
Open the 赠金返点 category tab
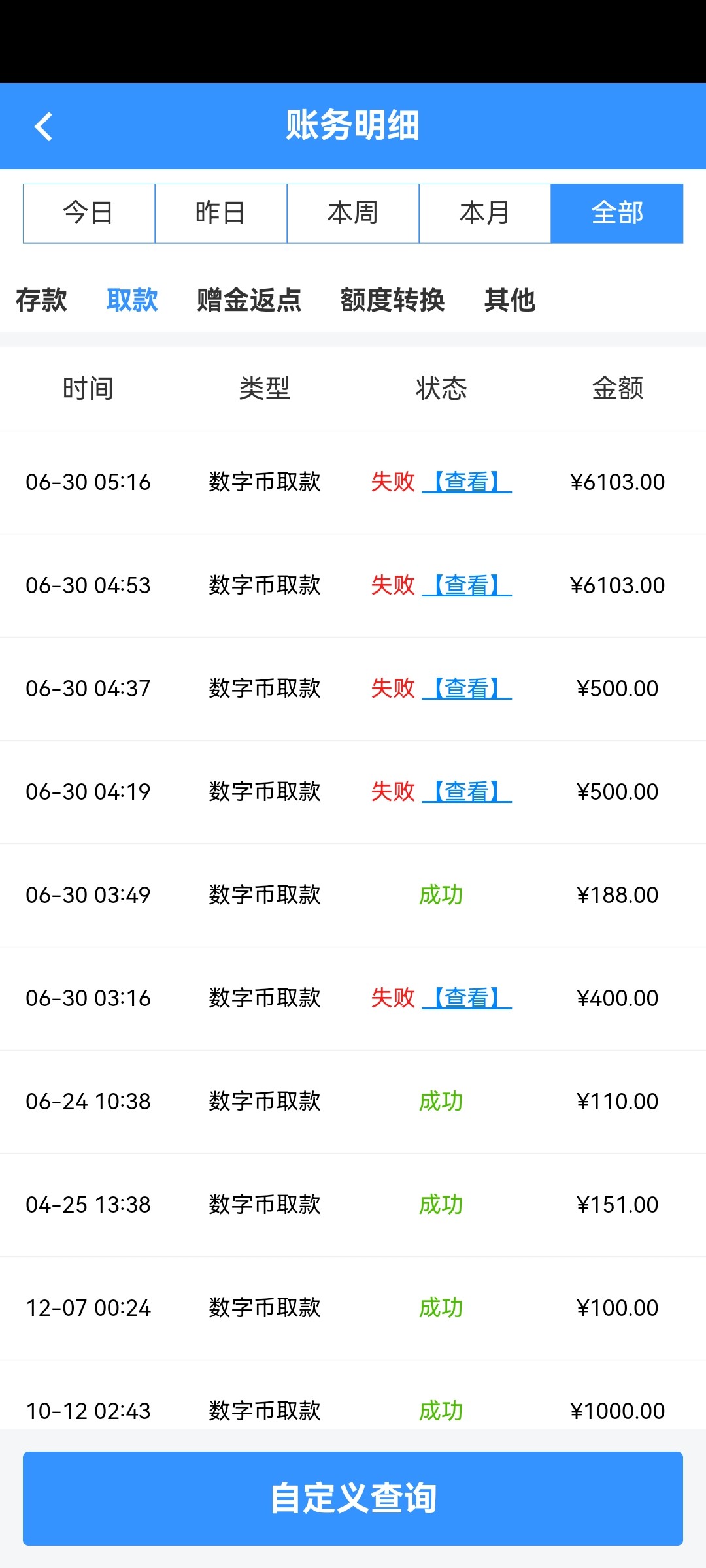tap(248, 300)
